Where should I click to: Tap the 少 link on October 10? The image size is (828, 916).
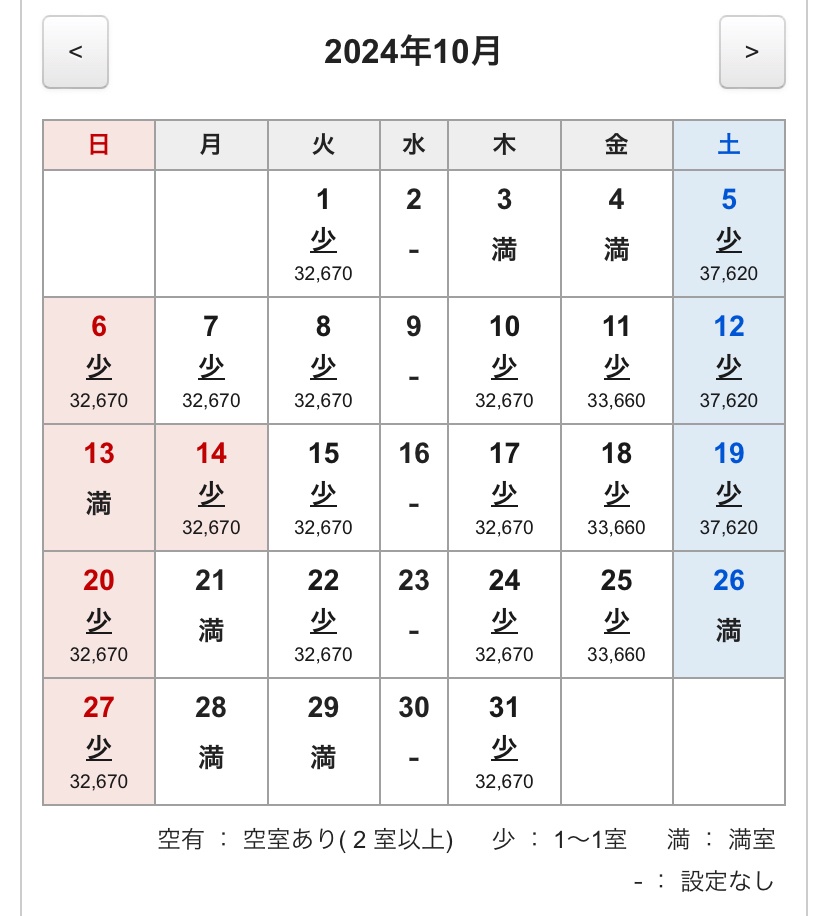(x=504, y=367)
